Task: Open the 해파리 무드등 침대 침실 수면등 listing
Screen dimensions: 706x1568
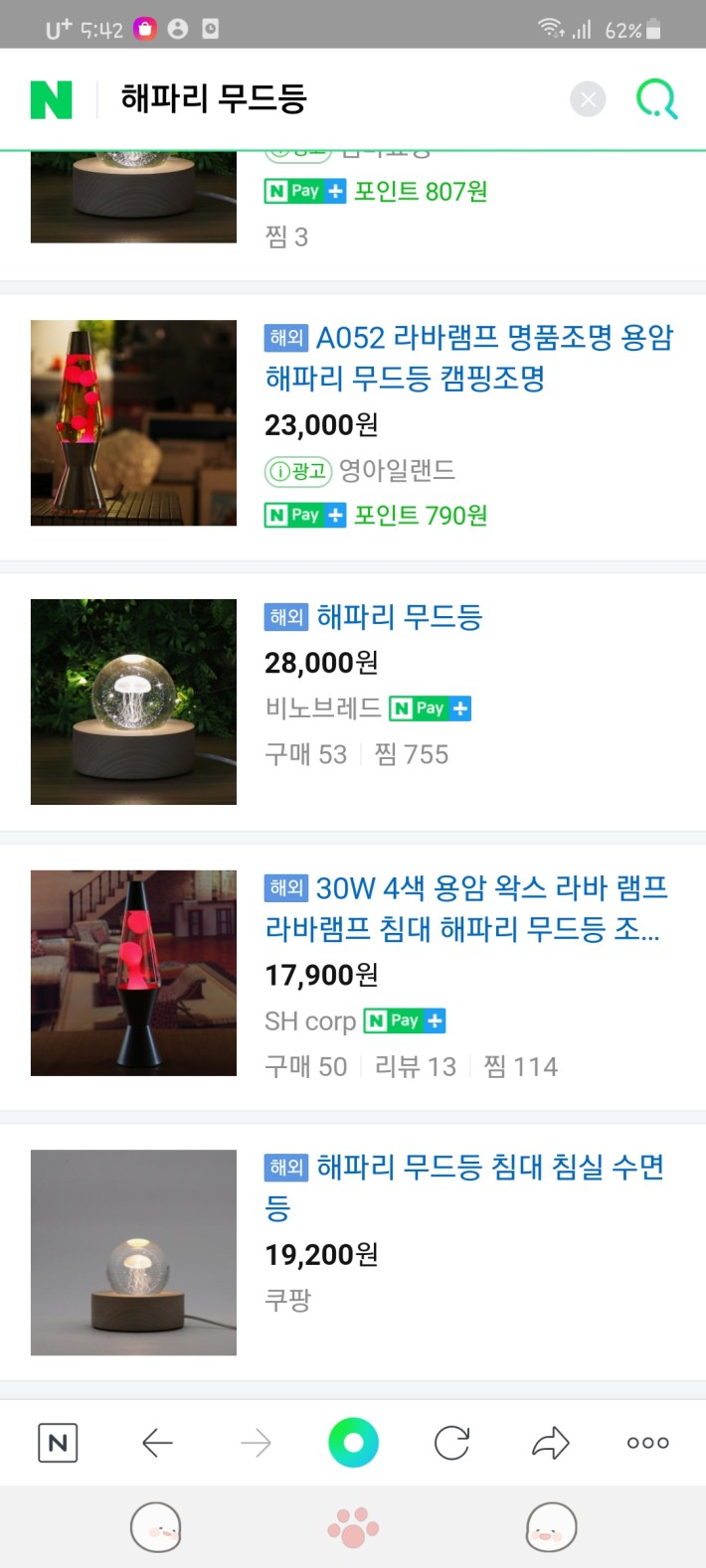Action: click(x=464, y=1187)
